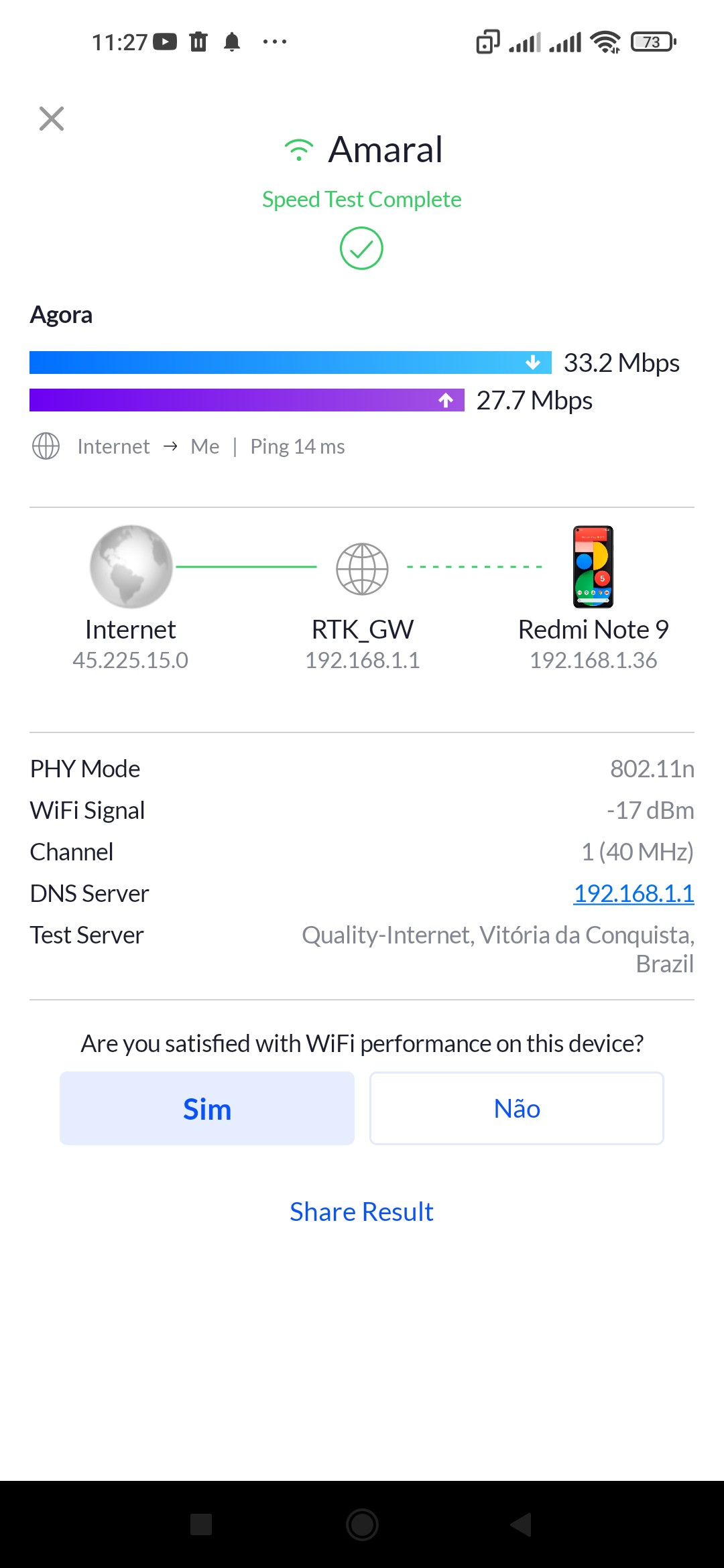Answer Não to the WiFi satisfaction question
724x1568 pixels.
[516, 1108]
